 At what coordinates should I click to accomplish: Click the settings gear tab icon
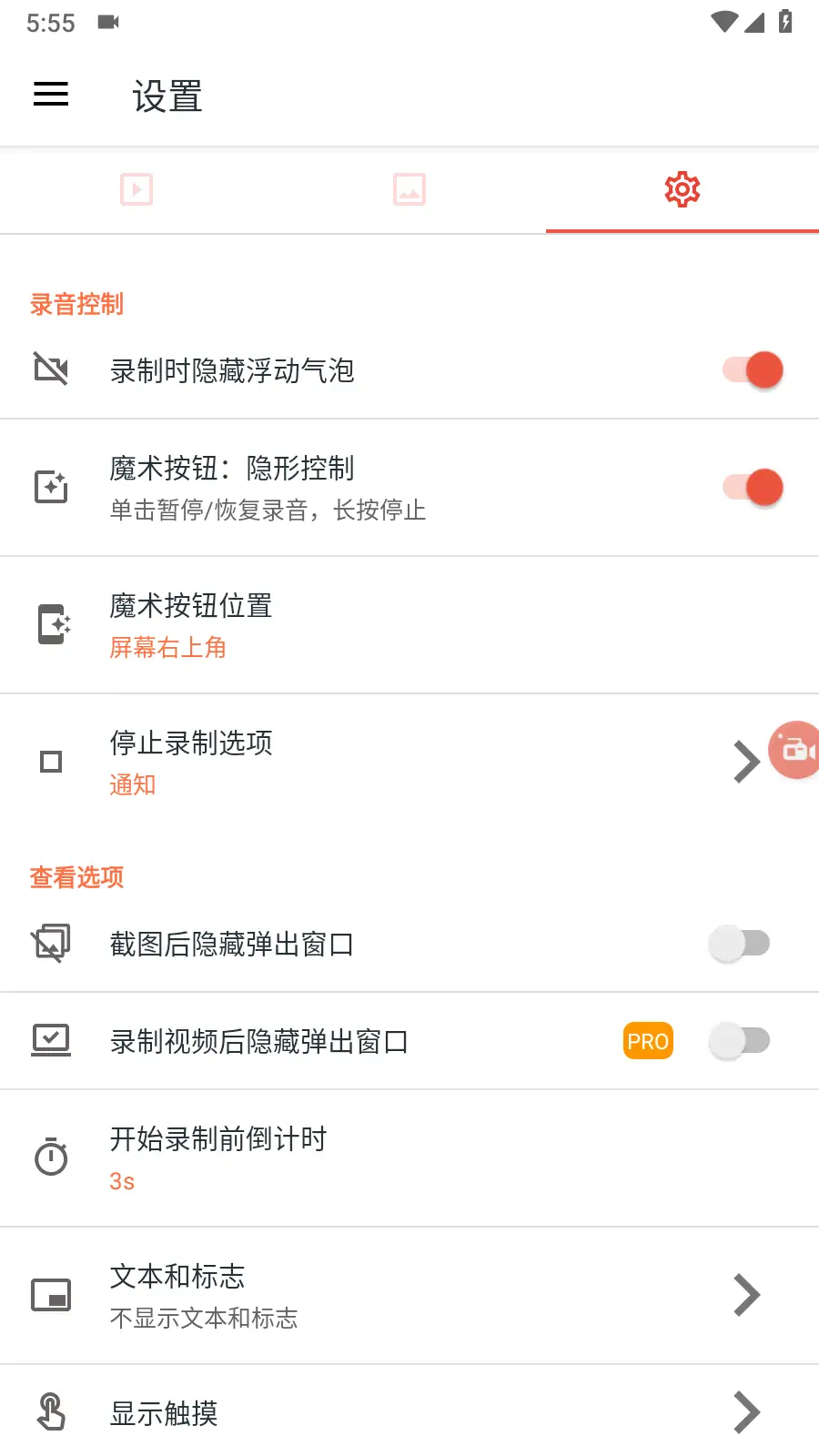682,189
